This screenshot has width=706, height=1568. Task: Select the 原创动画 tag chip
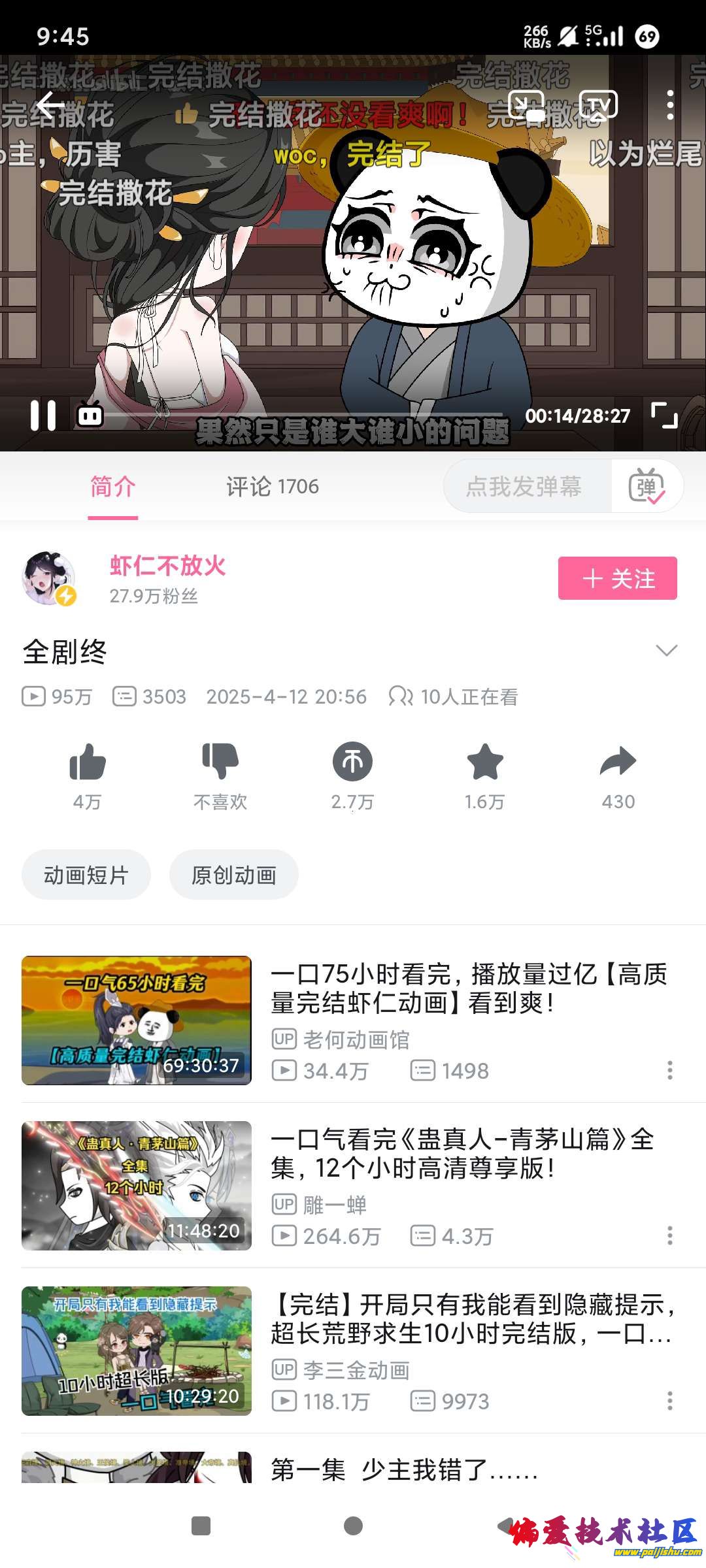(x=233, y=875)
